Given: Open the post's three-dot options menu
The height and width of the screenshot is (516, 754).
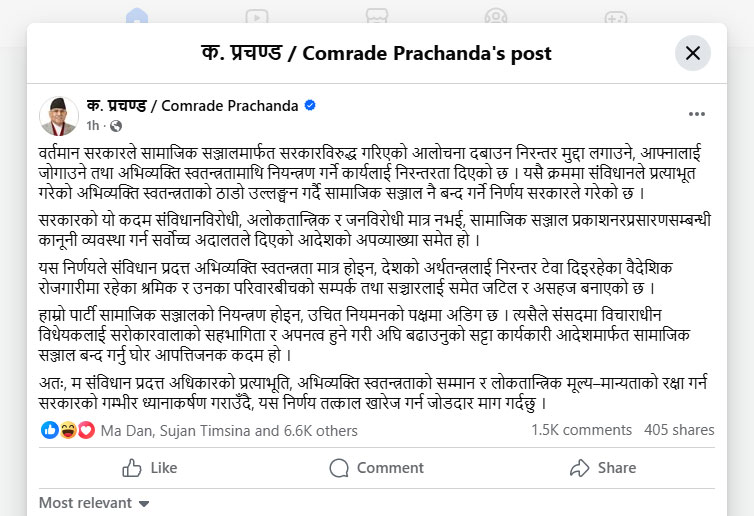Looking at the screenshot, I should tap(697, 115).
